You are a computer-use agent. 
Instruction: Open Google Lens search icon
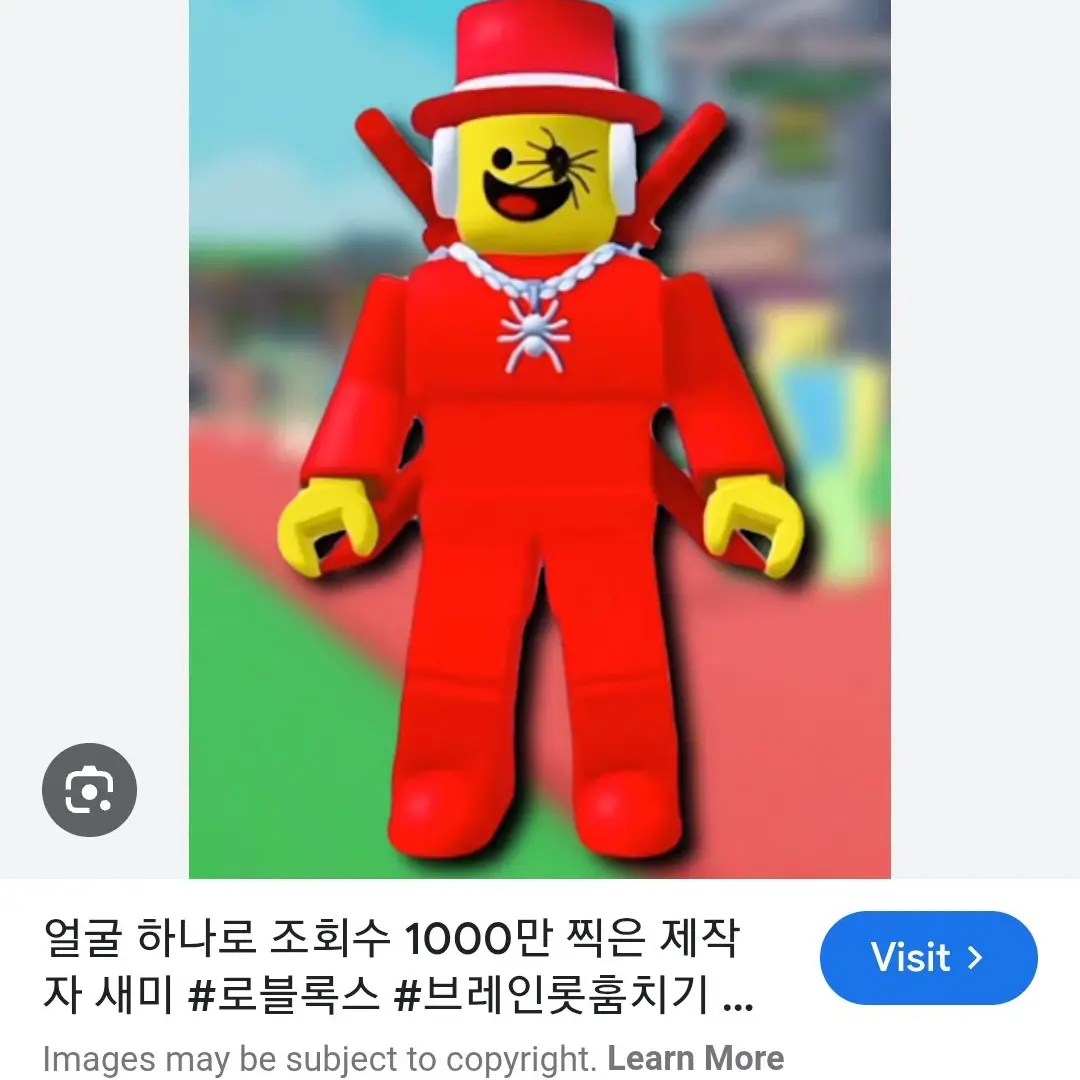pyautogui.click(x=89, y=791)
